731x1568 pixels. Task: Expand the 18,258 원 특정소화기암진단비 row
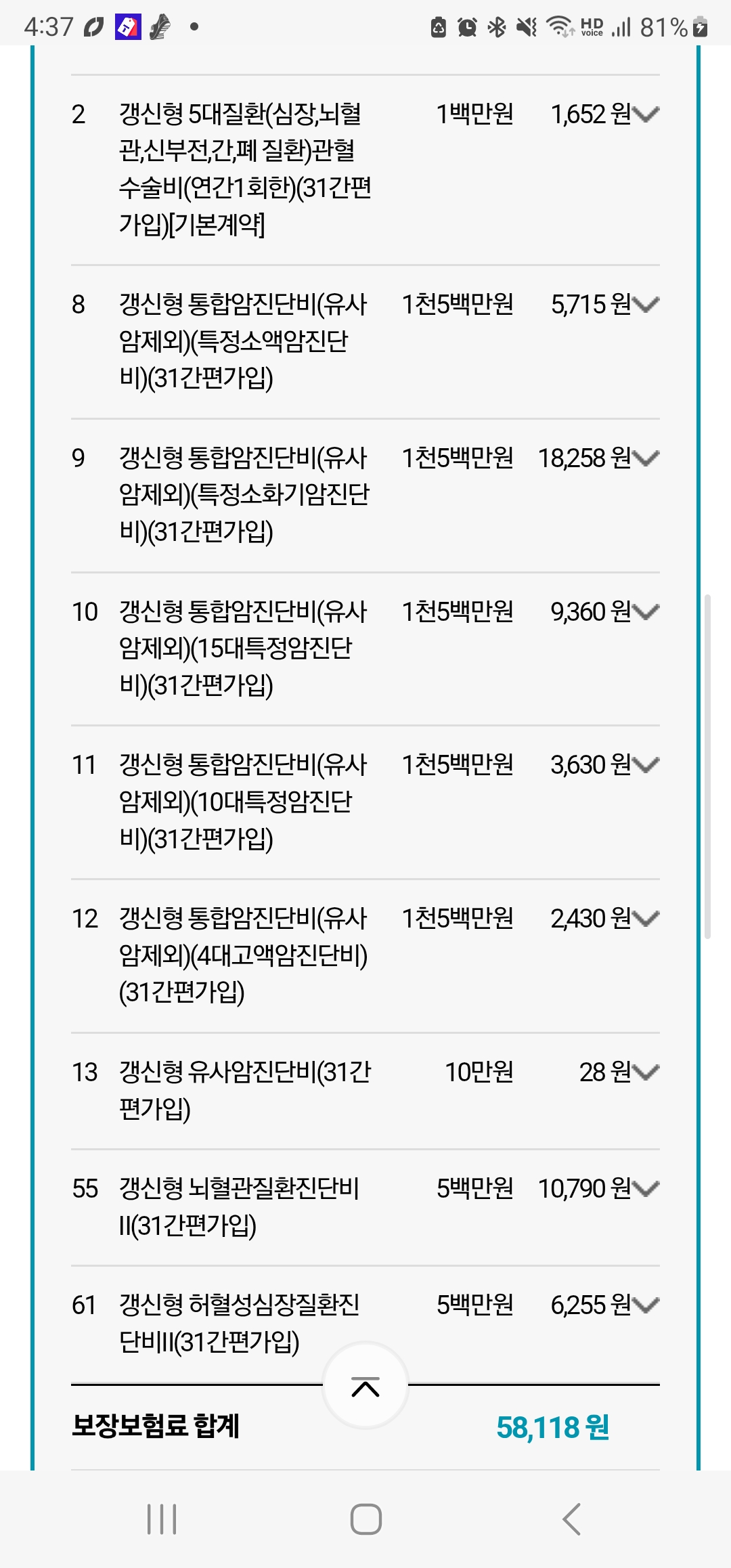(x=646, y=459)
